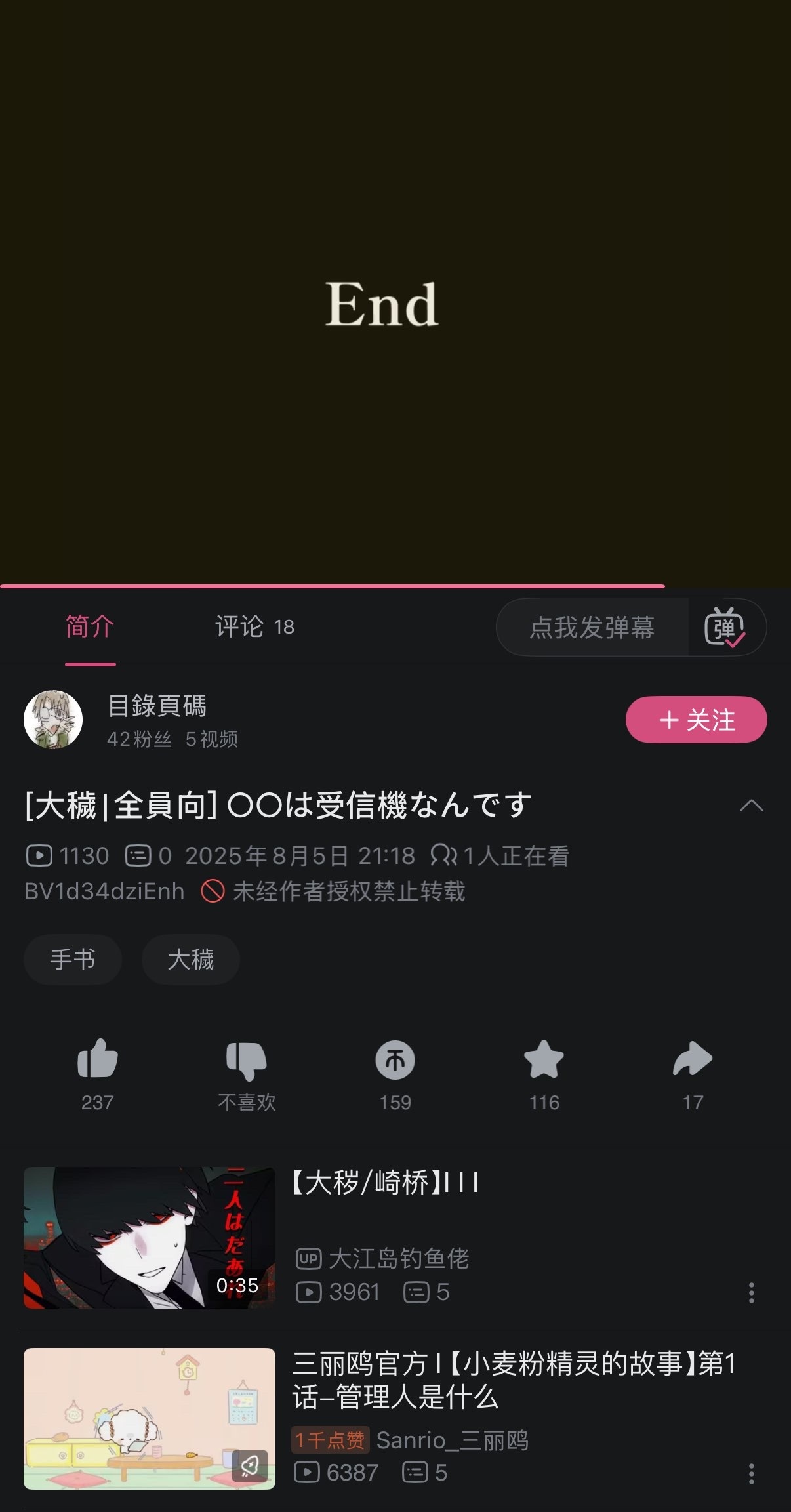
Task: Open more options for 大江岛钓鱼佬 video
Action: 752,1292
